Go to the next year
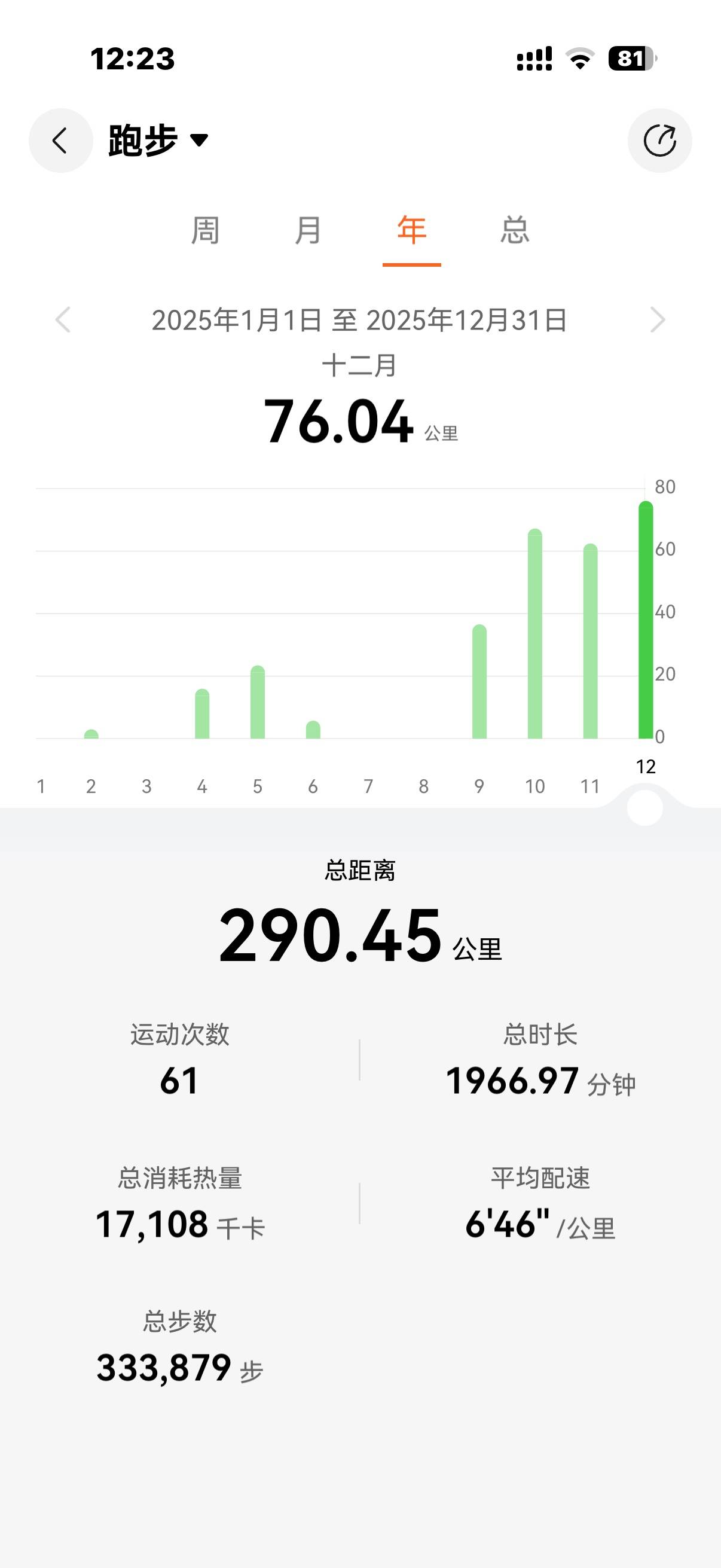The width and height of the screenshot is (721, 1568). 657,319
